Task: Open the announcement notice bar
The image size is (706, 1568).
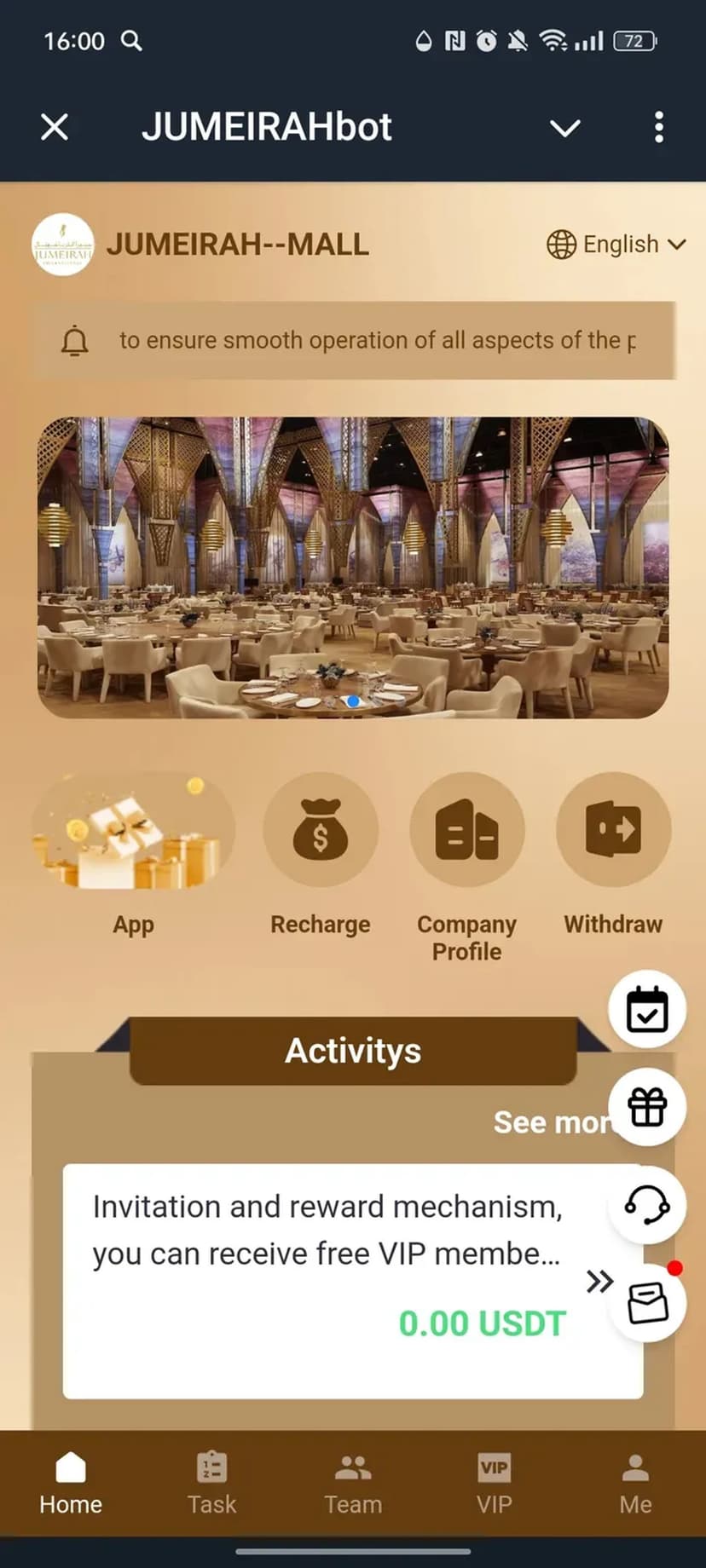Action: [354, 340]
